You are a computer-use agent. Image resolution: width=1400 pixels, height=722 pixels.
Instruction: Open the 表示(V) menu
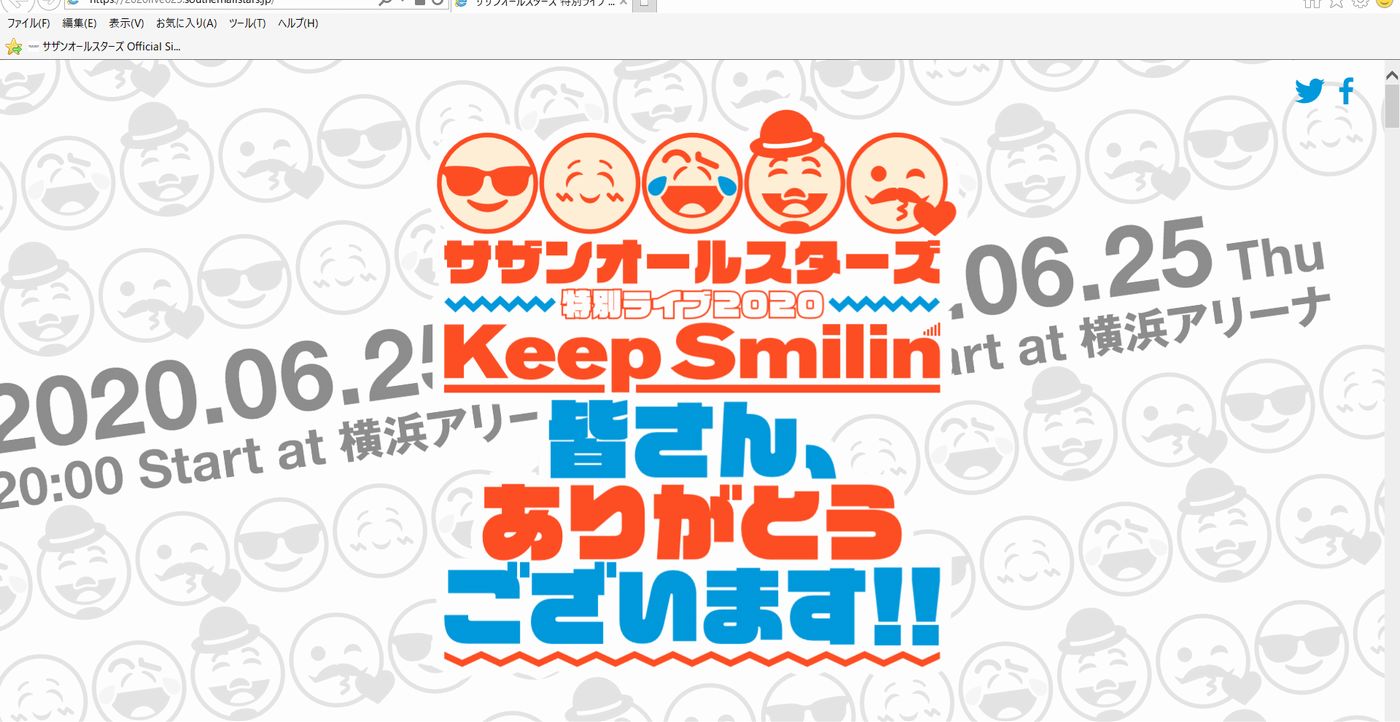(x=126, y=23)
